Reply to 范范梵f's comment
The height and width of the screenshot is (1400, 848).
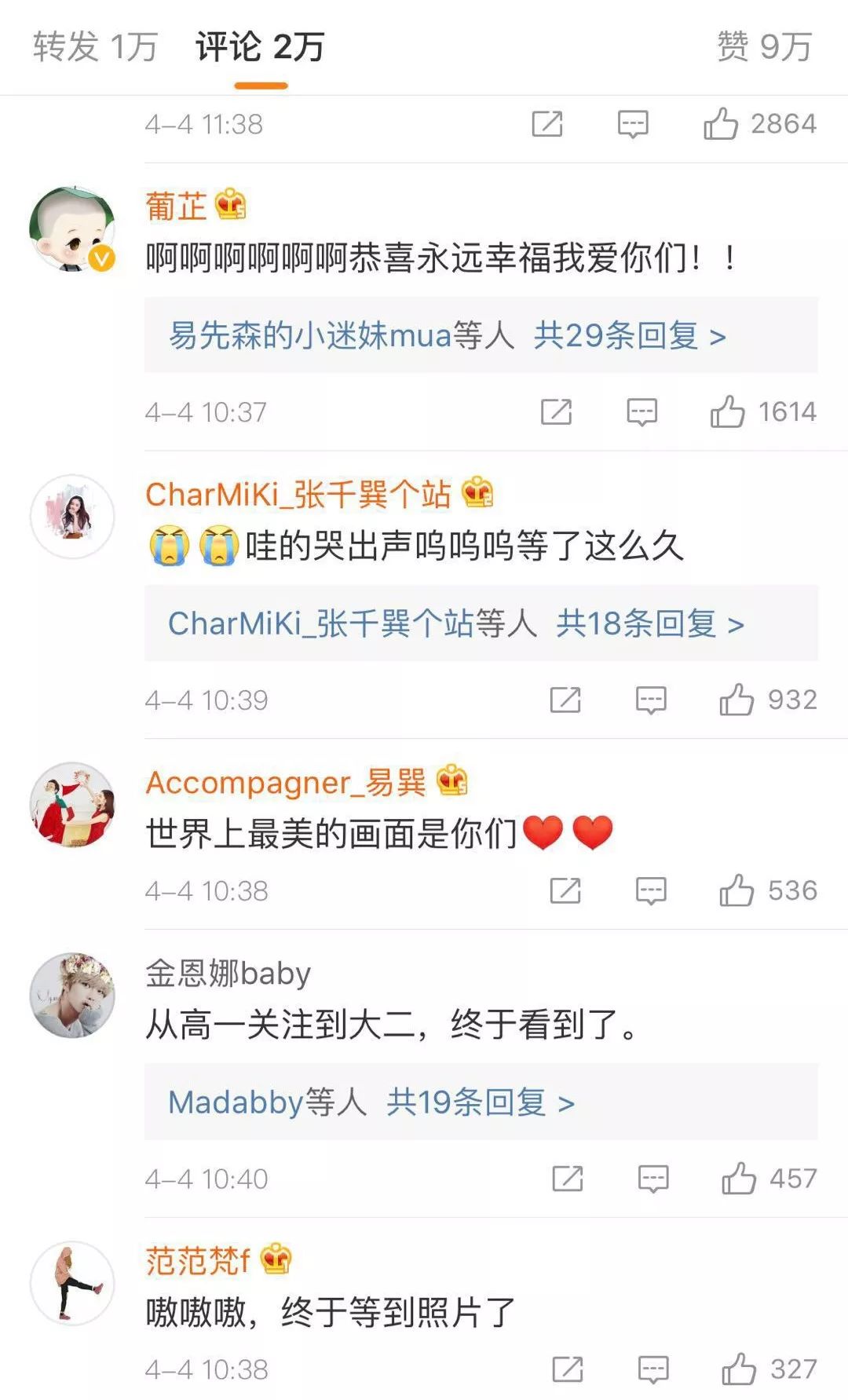(x=653, y=1369)
